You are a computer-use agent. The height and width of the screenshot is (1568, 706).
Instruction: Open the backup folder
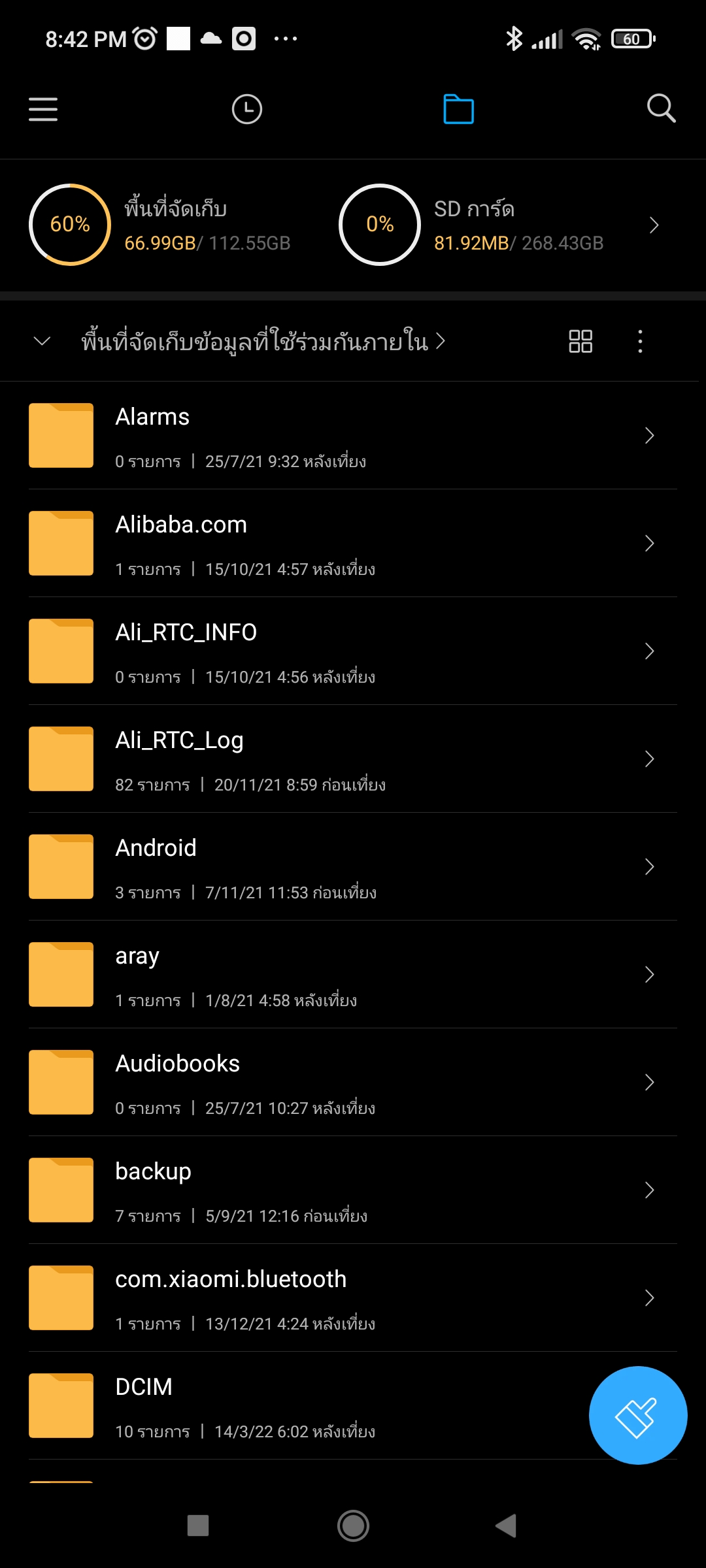[353, 1190]
